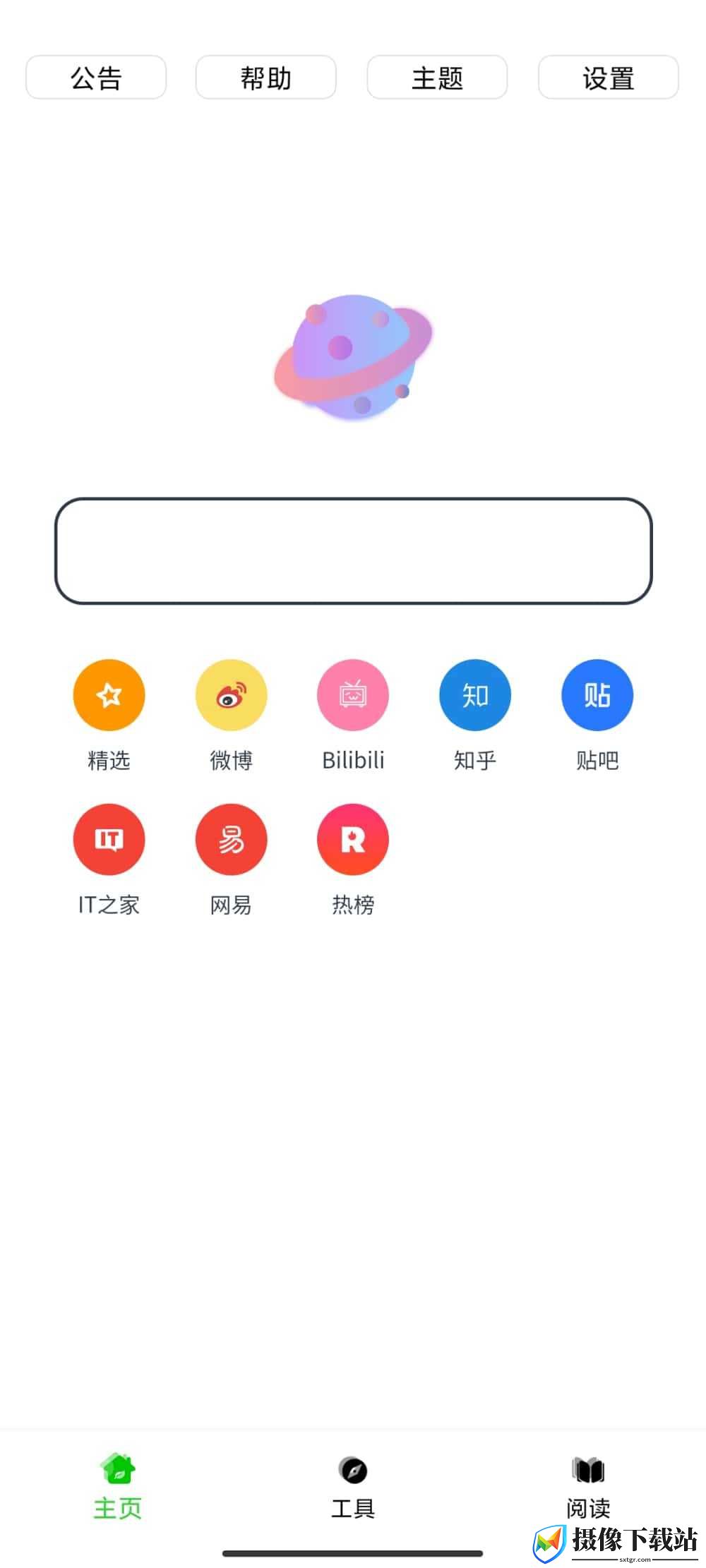Viewport: 706px width, 1568px height.
Task: Switch to the 工具 tools tab
Action: 353,1487
